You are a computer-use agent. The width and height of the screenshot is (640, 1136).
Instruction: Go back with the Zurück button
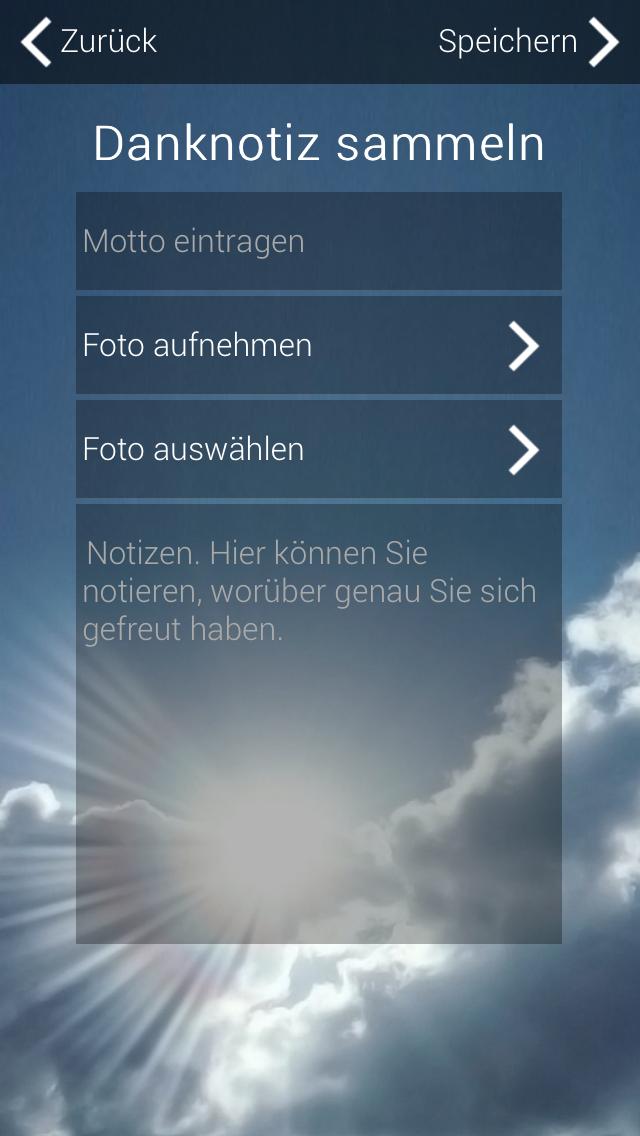[x=88, y=42]
